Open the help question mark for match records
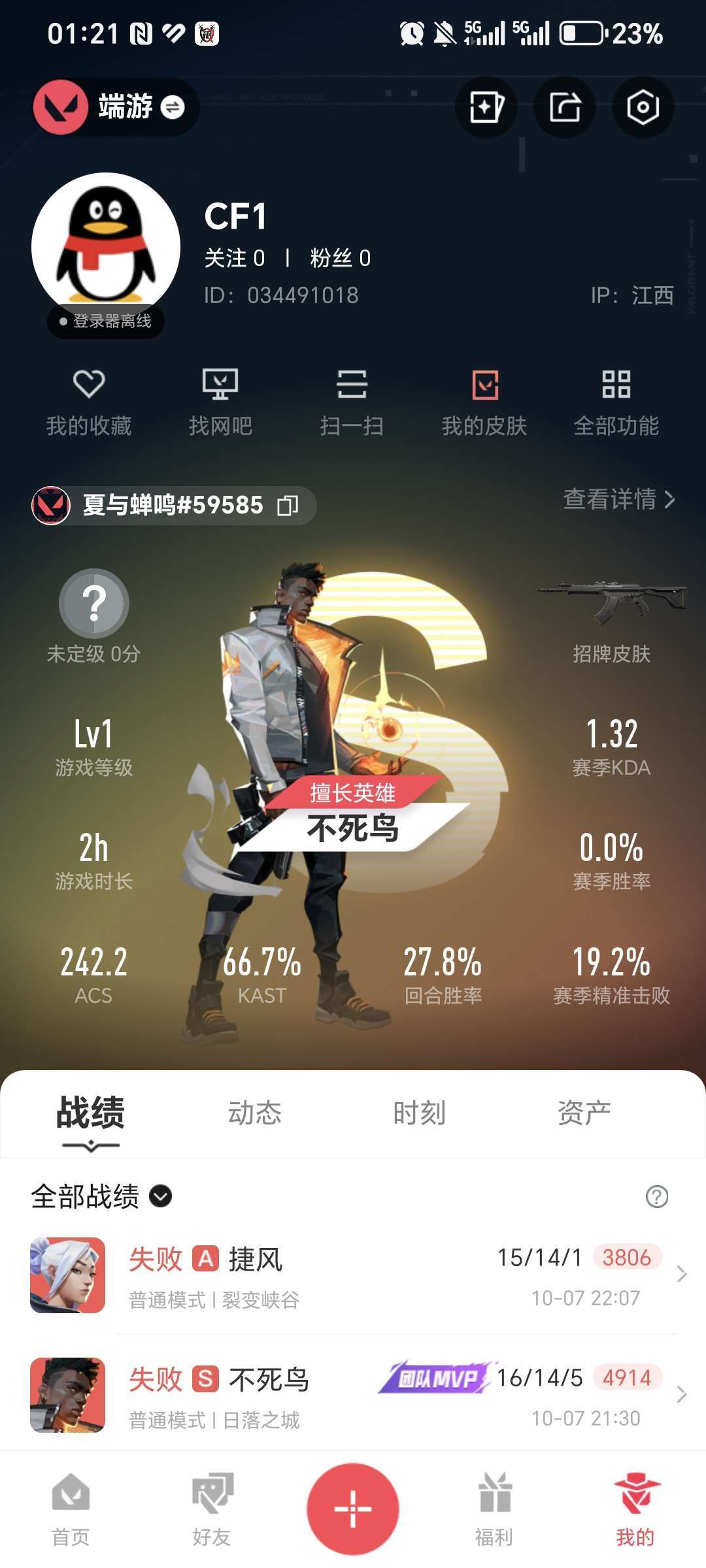 [656, 1197]
